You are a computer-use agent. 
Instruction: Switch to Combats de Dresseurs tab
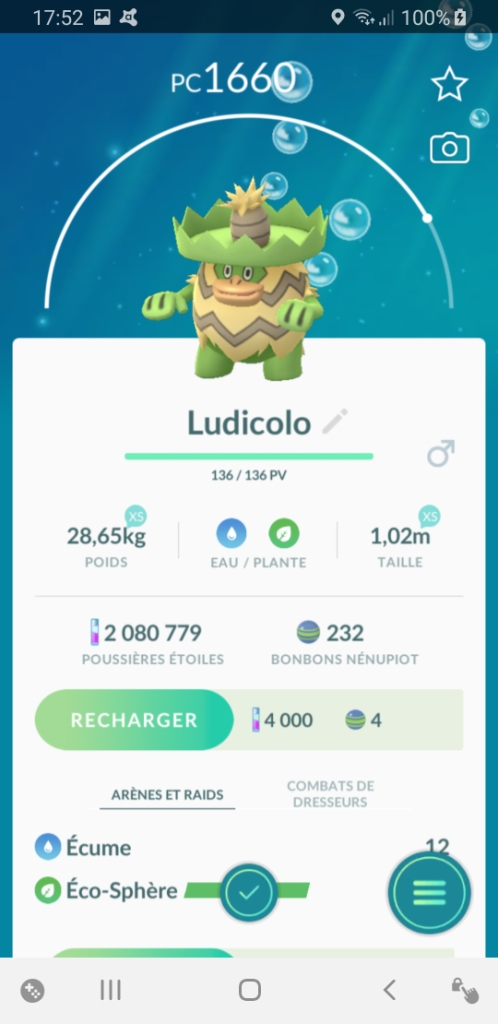click(x=330, y=794)
